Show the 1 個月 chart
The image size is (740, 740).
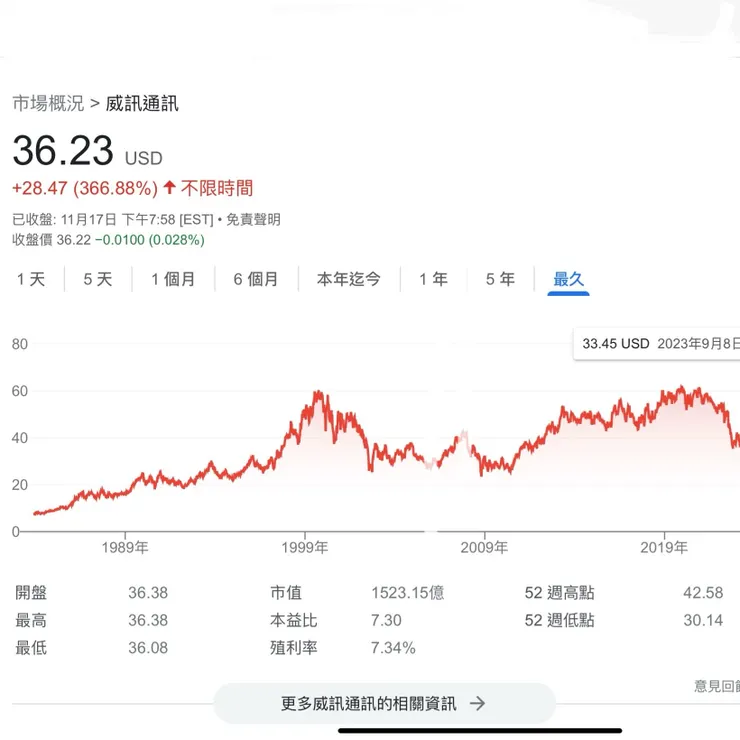click(173, 279)
